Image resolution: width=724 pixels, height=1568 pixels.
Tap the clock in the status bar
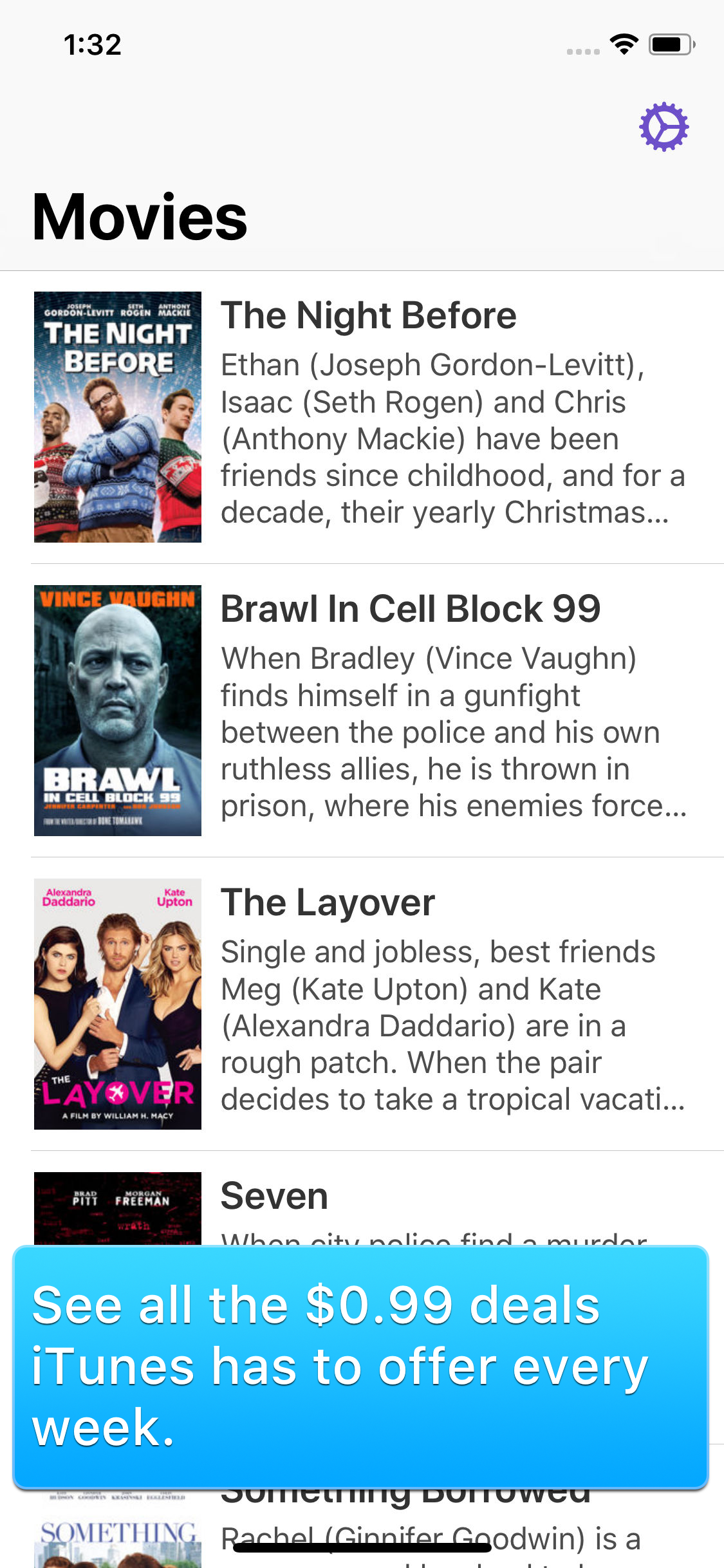click(92, 45)
